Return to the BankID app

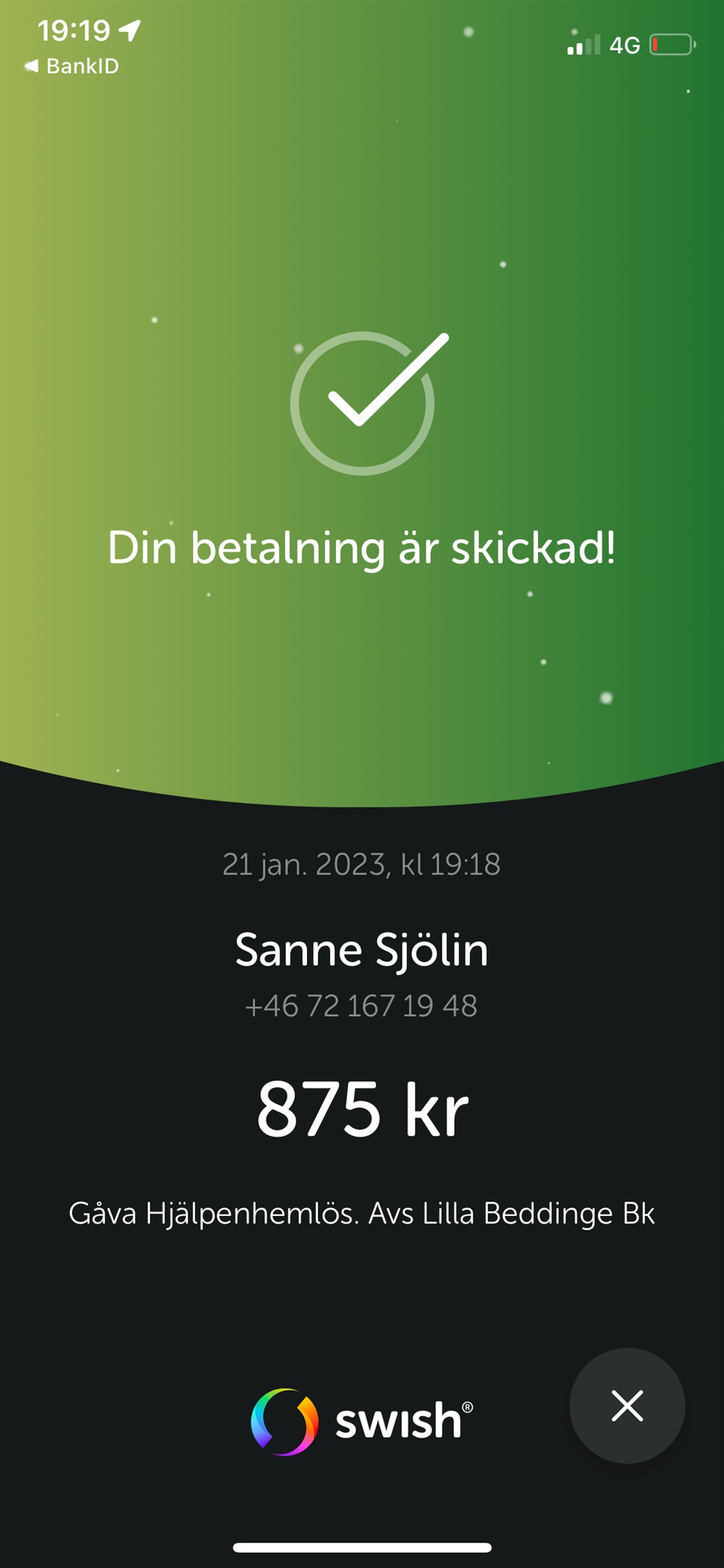pyautogui.click(x=72, y=66)
